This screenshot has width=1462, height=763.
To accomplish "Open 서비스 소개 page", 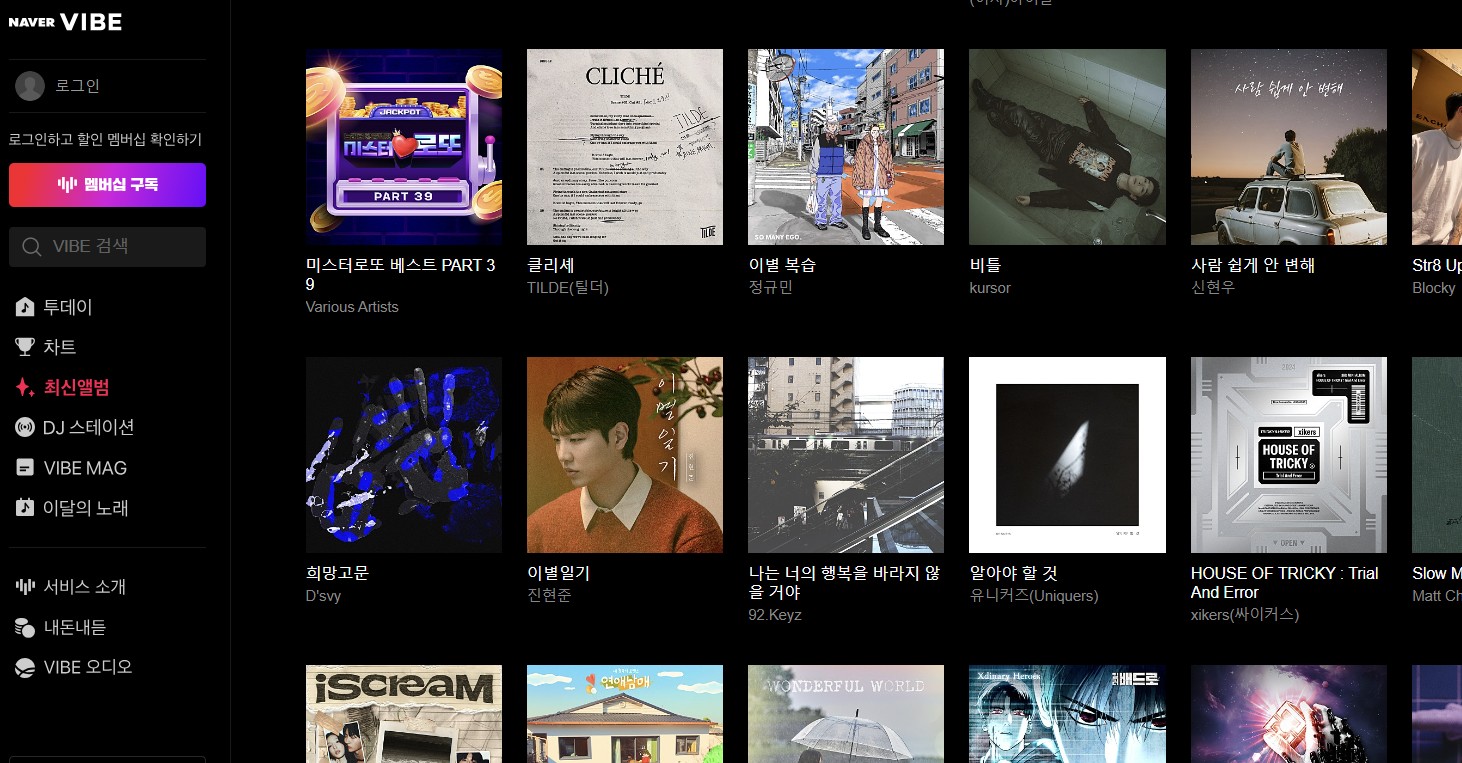I will (84, 587).
